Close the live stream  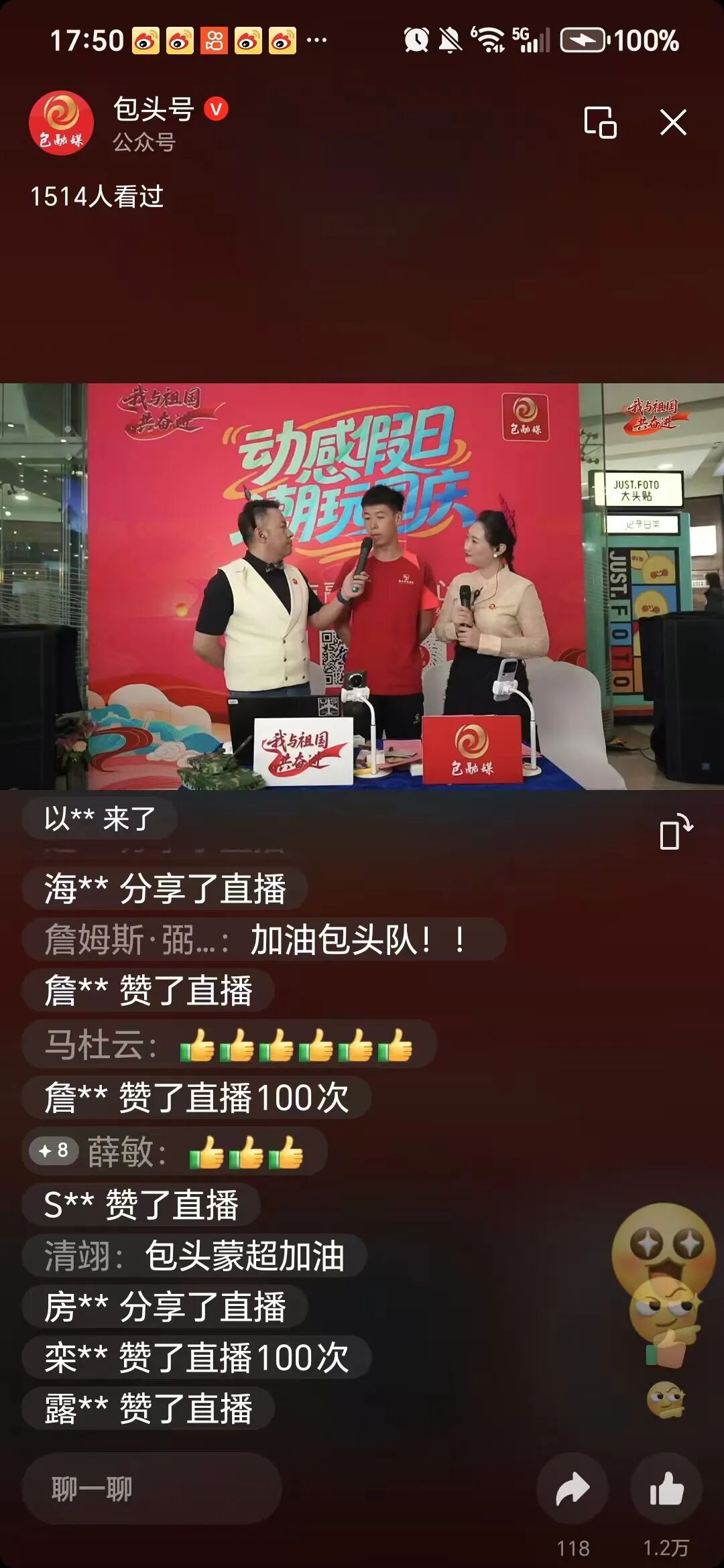673,123
